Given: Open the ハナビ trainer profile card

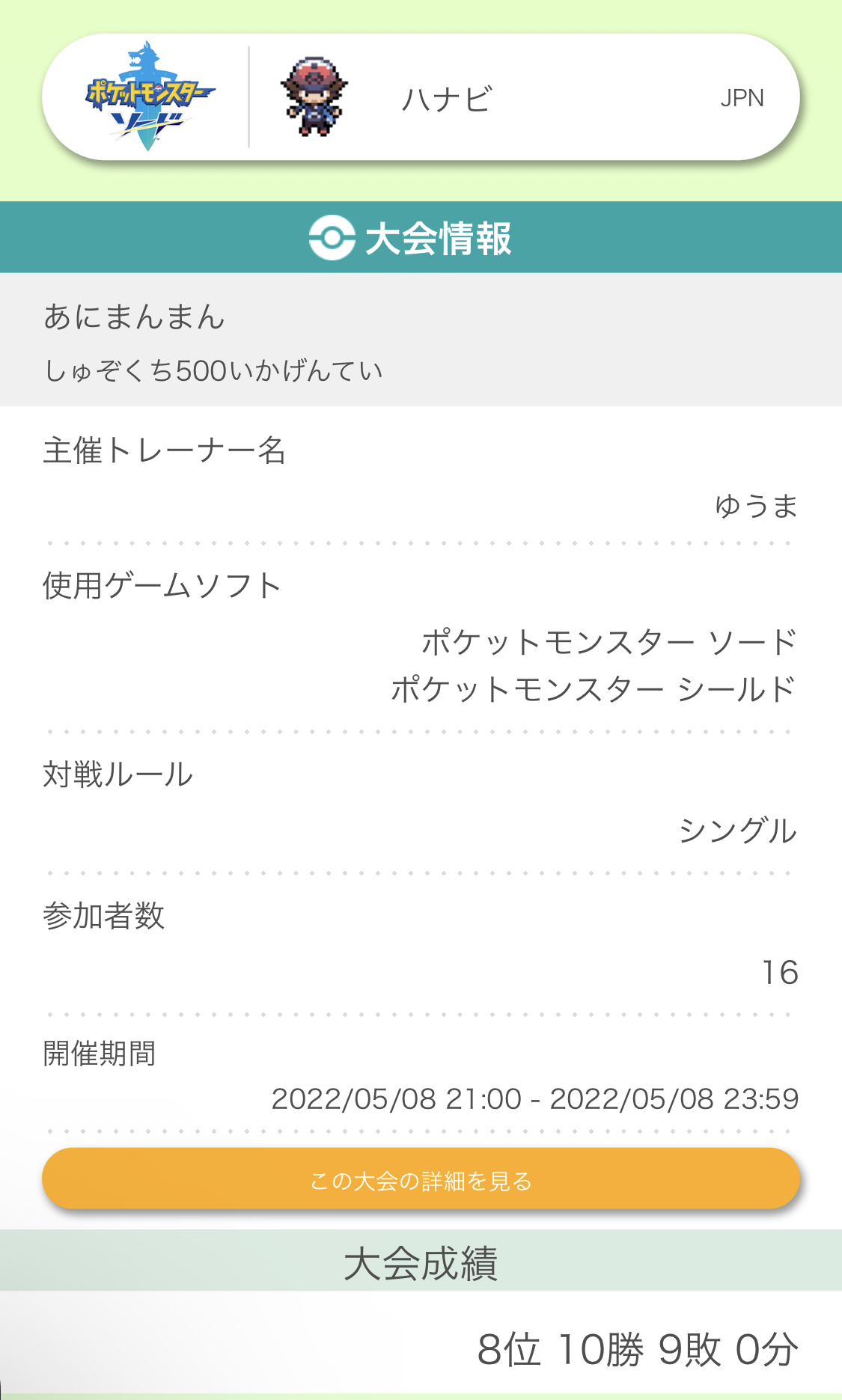Looking at the screenshot, I should (421, 97).
